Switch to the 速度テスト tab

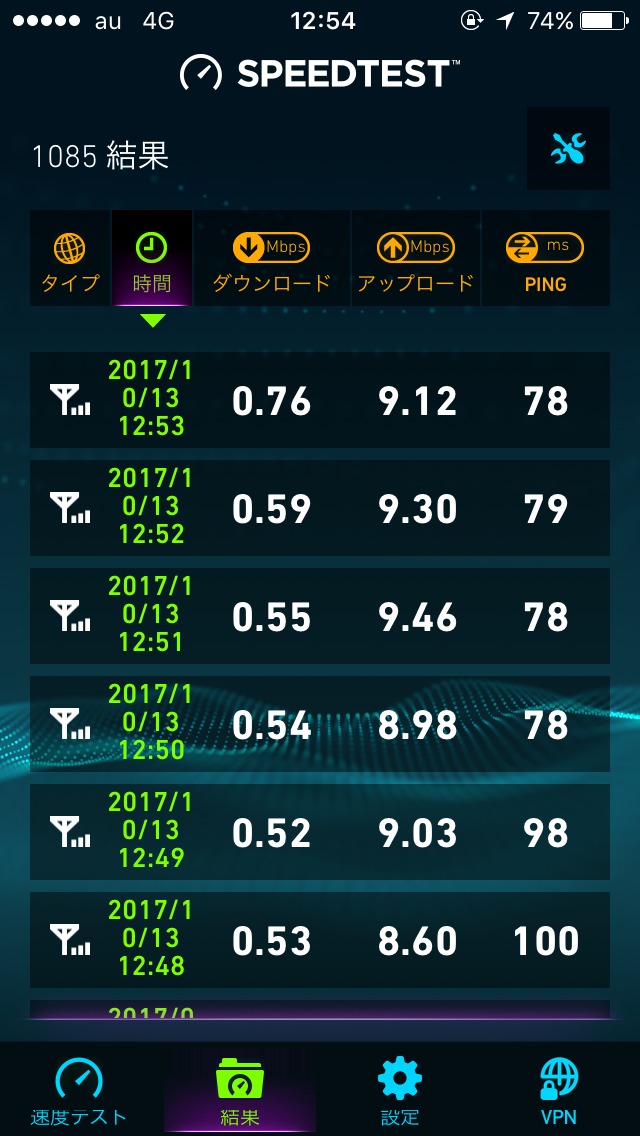tap(79, 1090)
